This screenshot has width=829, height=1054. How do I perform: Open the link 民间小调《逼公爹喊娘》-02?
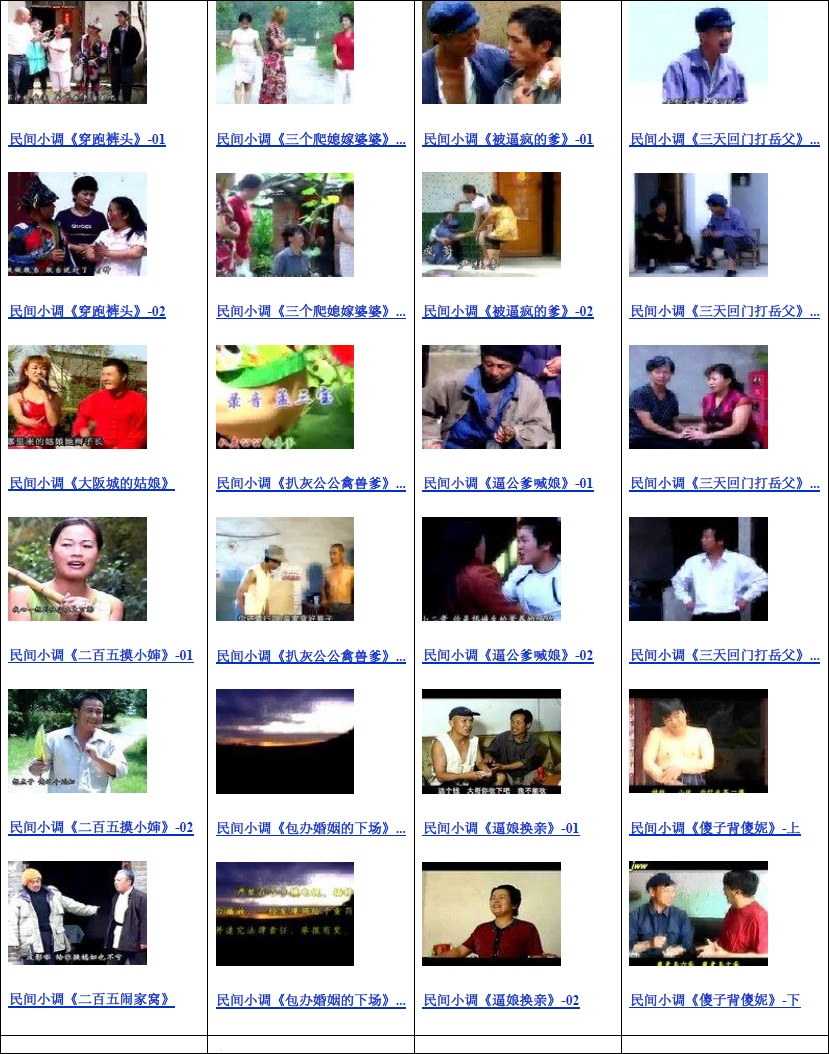pos(508,656)
